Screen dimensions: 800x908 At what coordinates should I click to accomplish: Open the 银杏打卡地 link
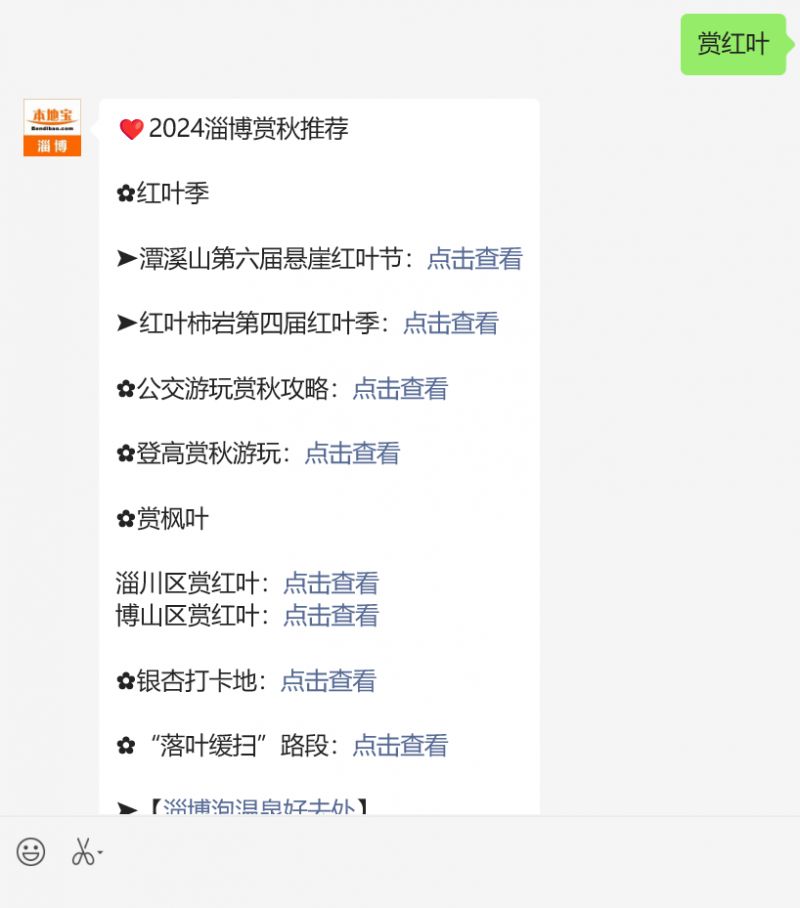(328, 681)
